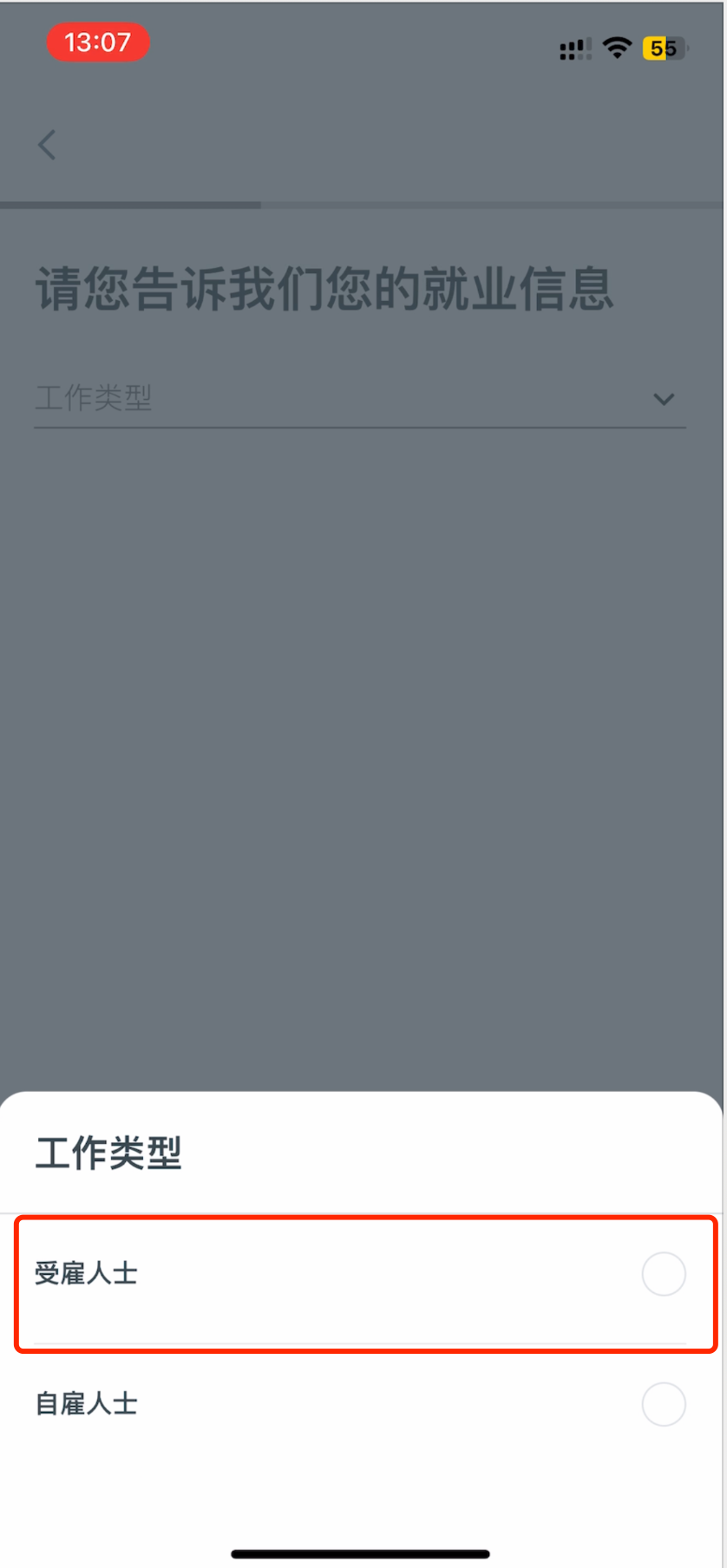This screenshot has width=727, height=1568.
Task: Expand the 工作类型 dropdown field
Action: point(359,399)
